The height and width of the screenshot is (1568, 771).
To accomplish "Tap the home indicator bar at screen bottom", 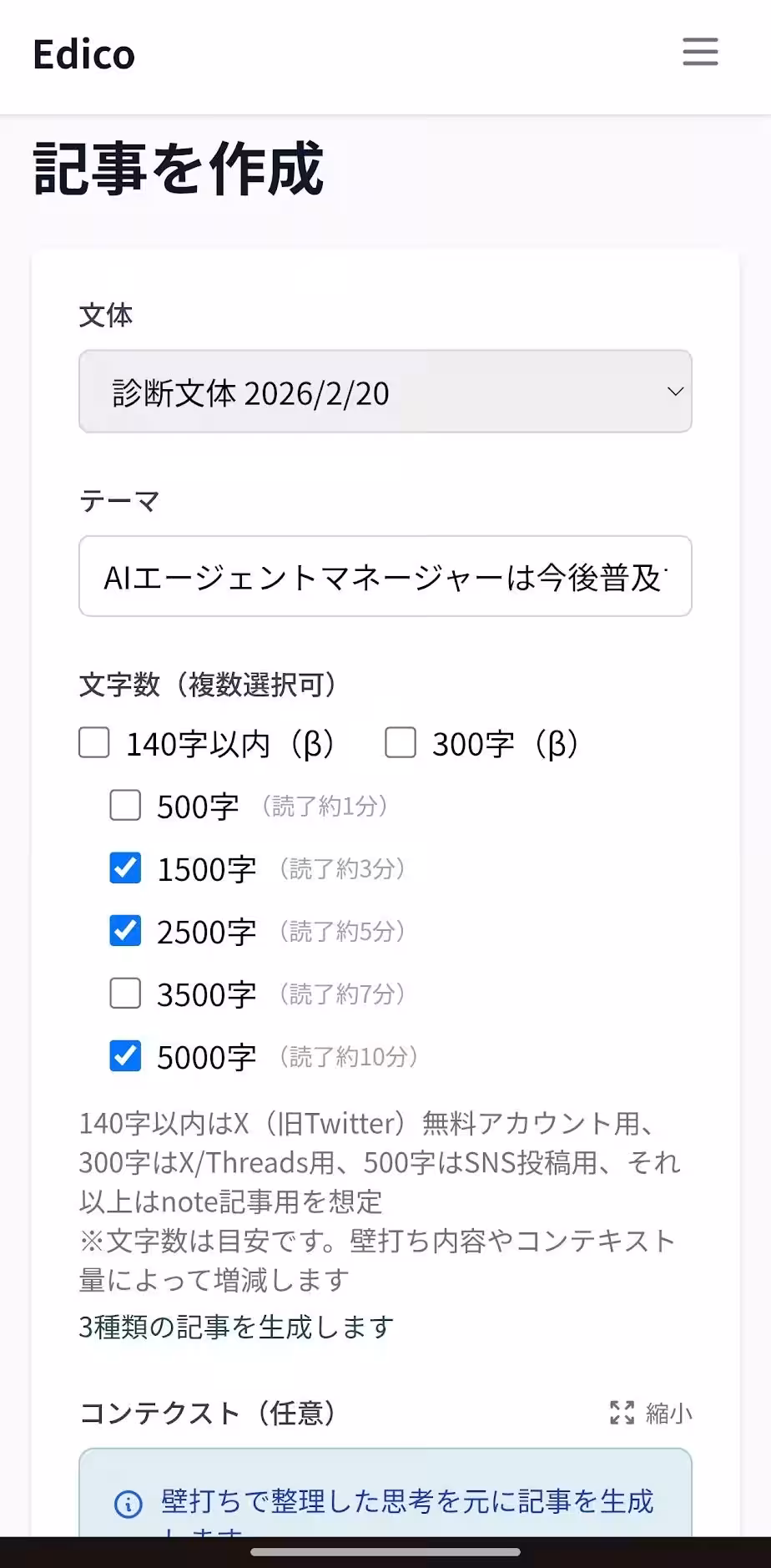I will tap(385, 1553).
